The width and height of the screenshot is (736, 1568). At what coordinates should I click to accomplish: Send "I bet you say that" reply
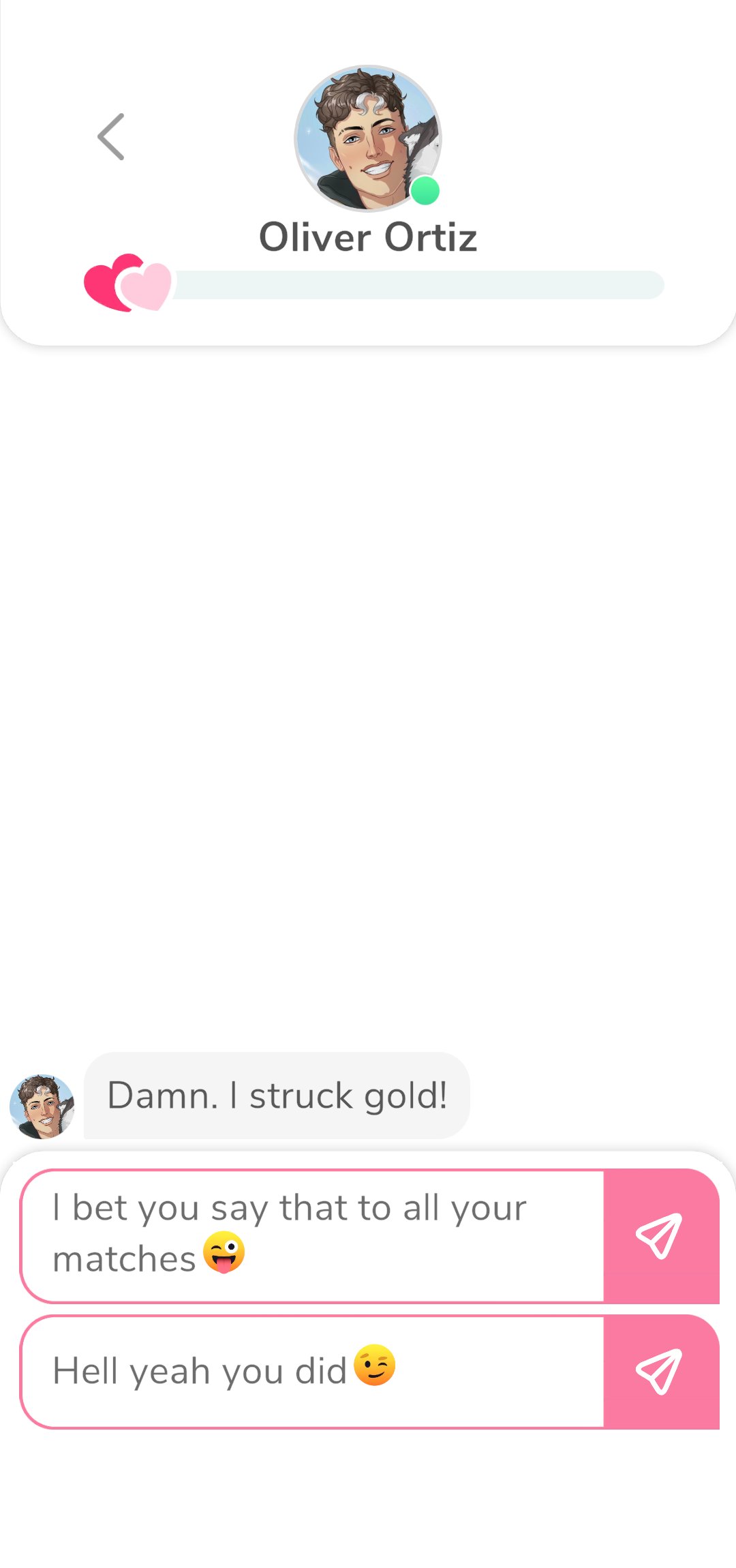(x=660, y=1236)
